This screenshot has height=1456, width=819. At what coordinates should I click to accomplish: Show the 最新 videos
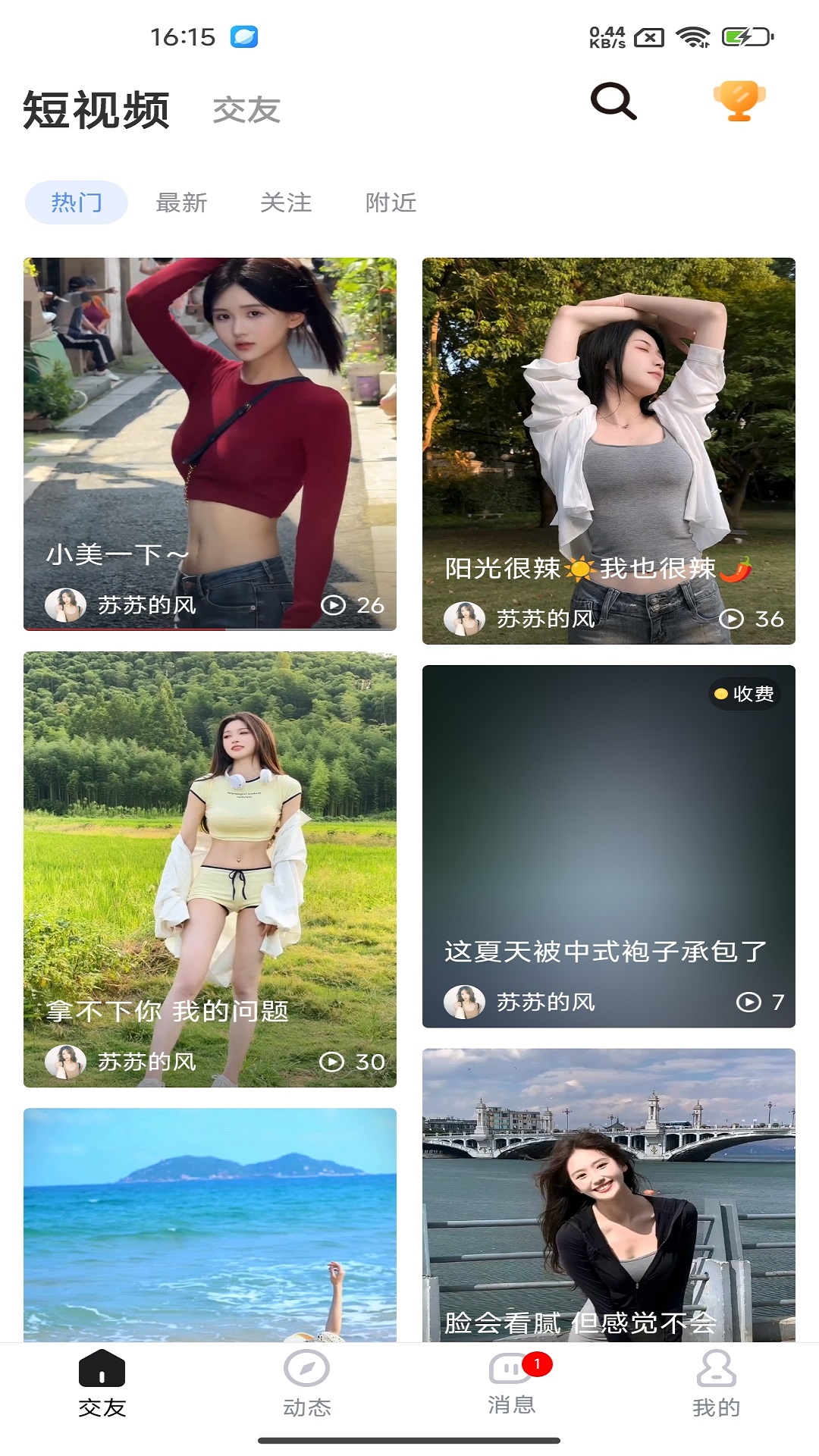(181, 202)
